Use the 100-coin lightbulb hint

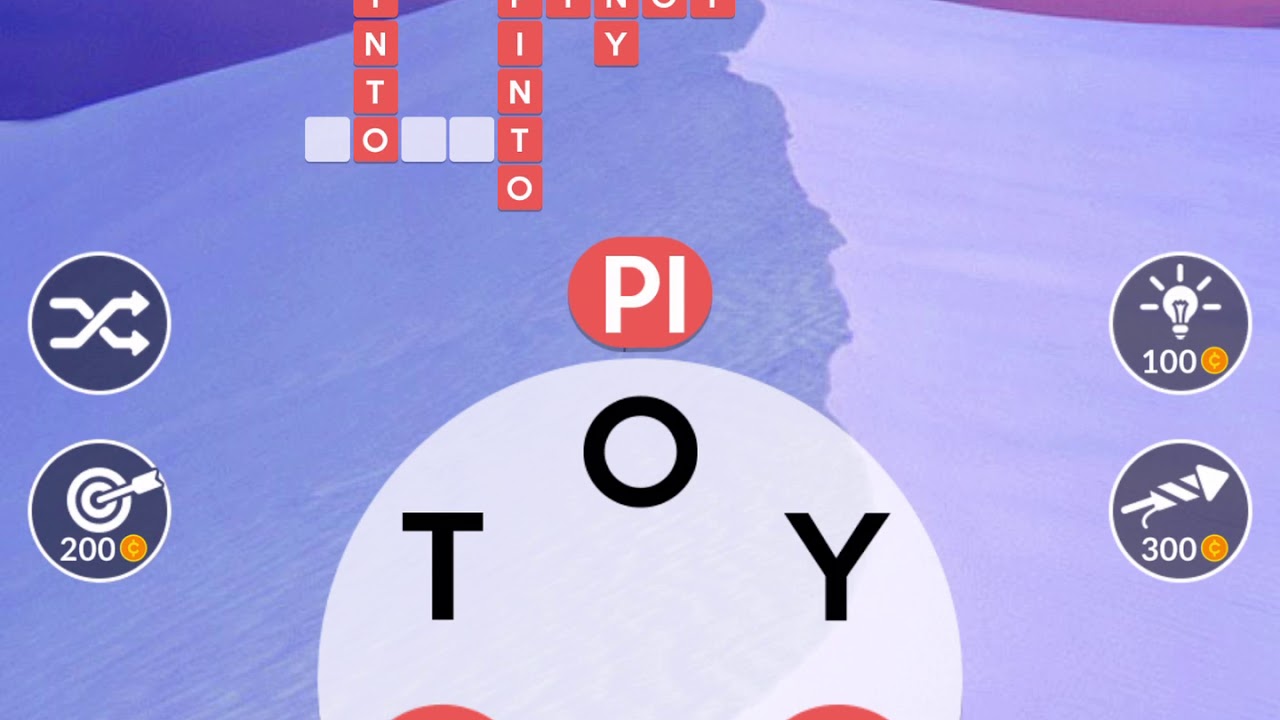[x=1181, y=323]
